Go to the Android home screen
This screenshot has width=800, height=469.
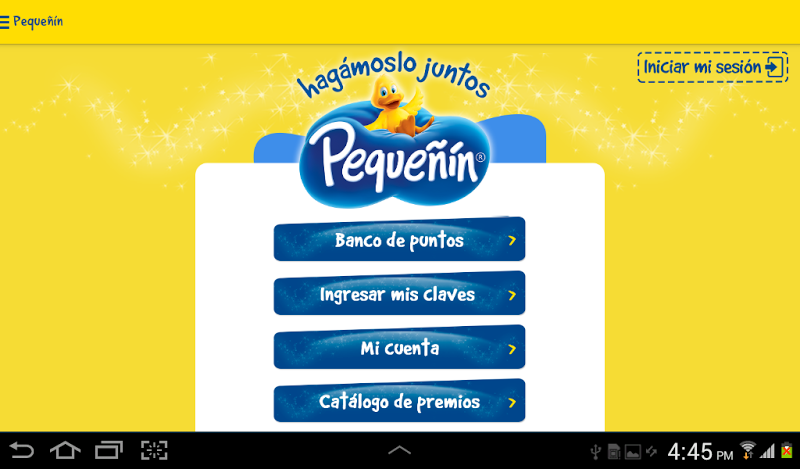pyautogui.click(x=65, y=450)
